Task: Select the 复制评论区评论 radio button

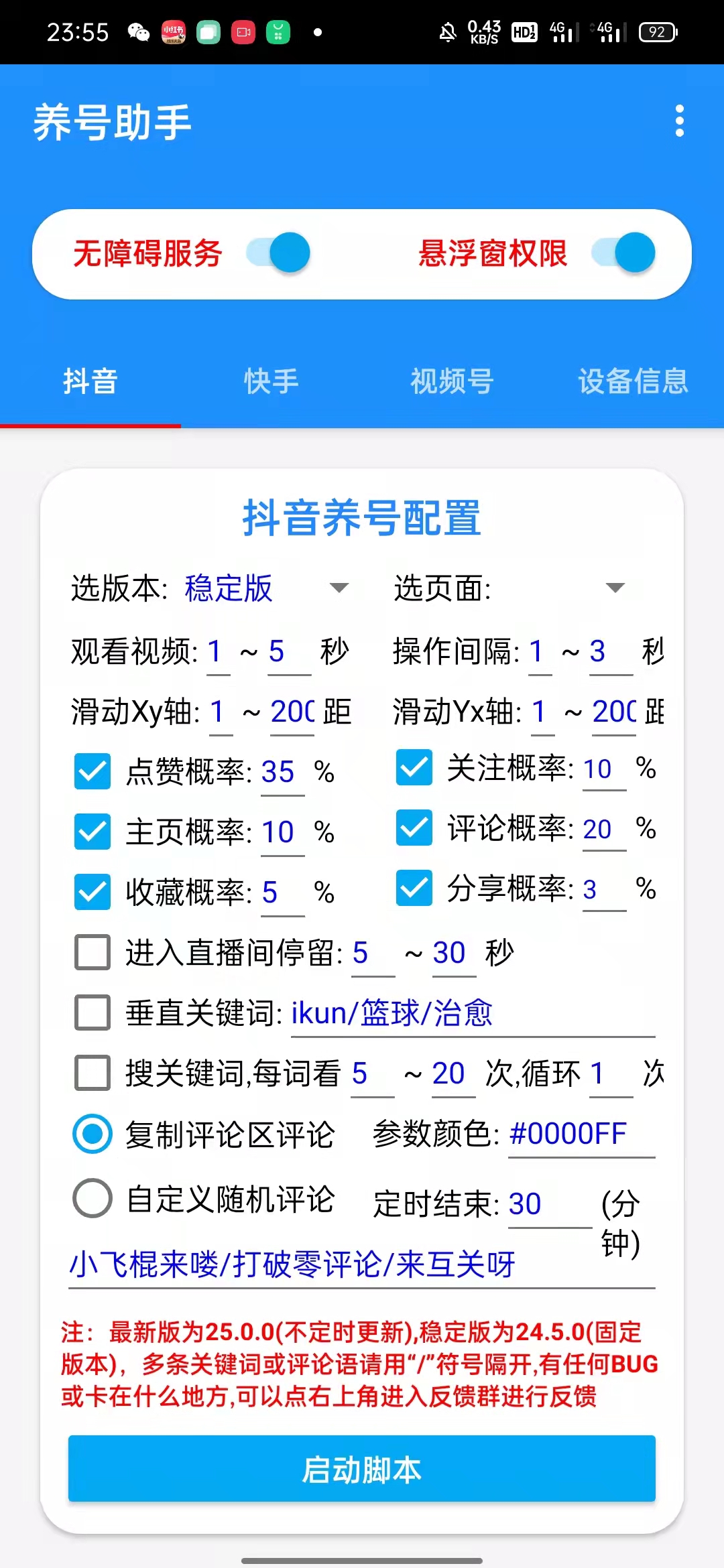Action: point(92,1135)
